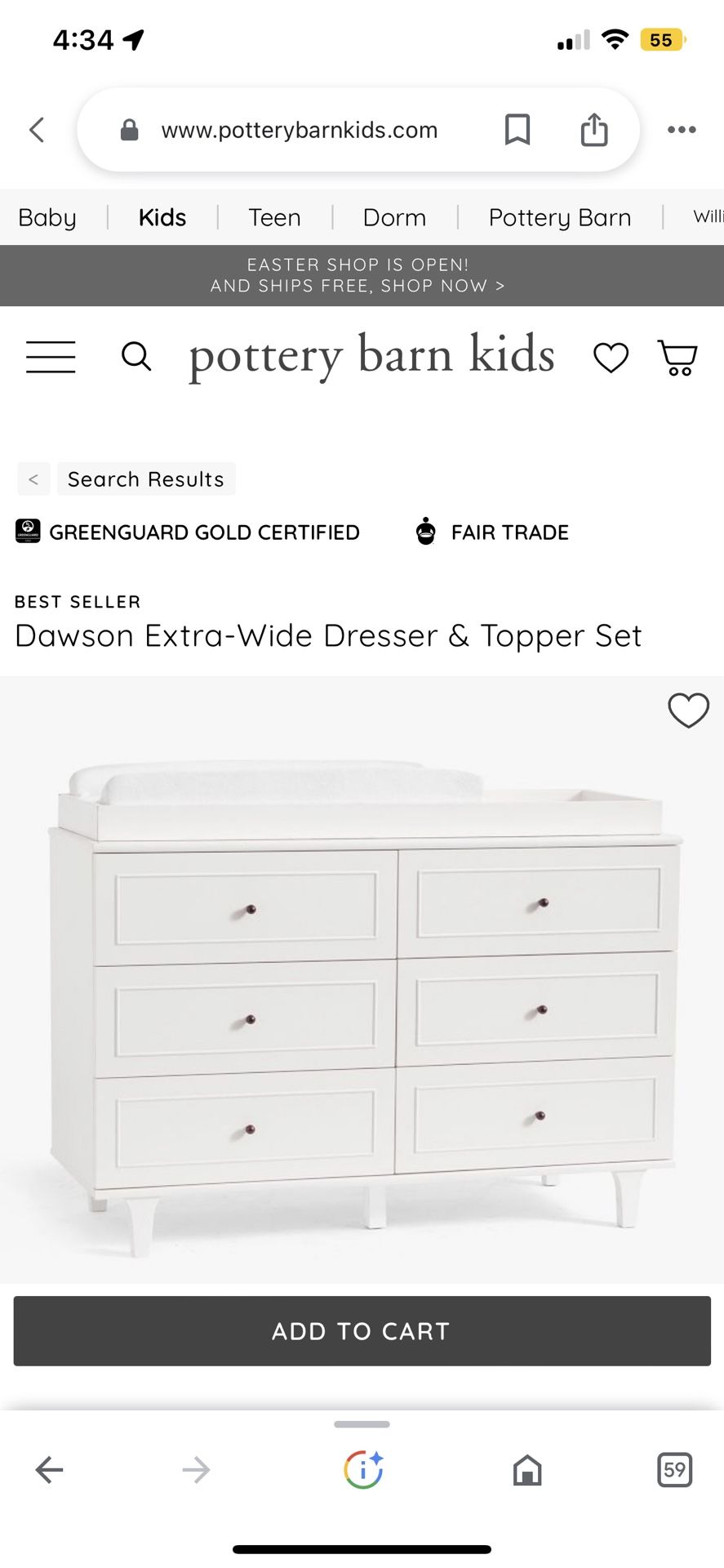The width and height of the screenshot is (724, 1568).
Task: Bookmark the page with the bookmark icon
Action: click(x=517, y=129)
